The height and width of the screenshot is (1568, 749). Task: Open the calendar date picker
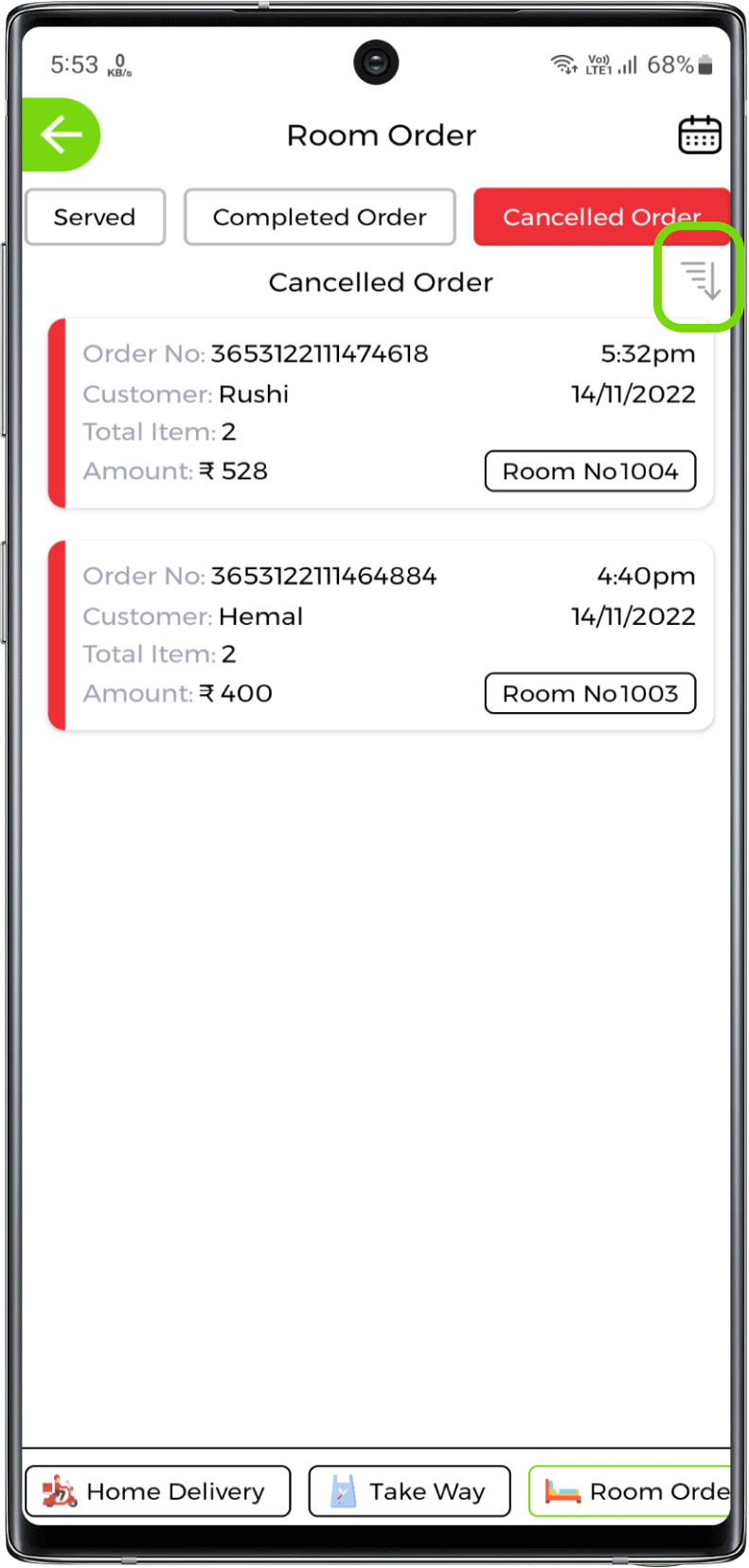[x=700, y=135]
